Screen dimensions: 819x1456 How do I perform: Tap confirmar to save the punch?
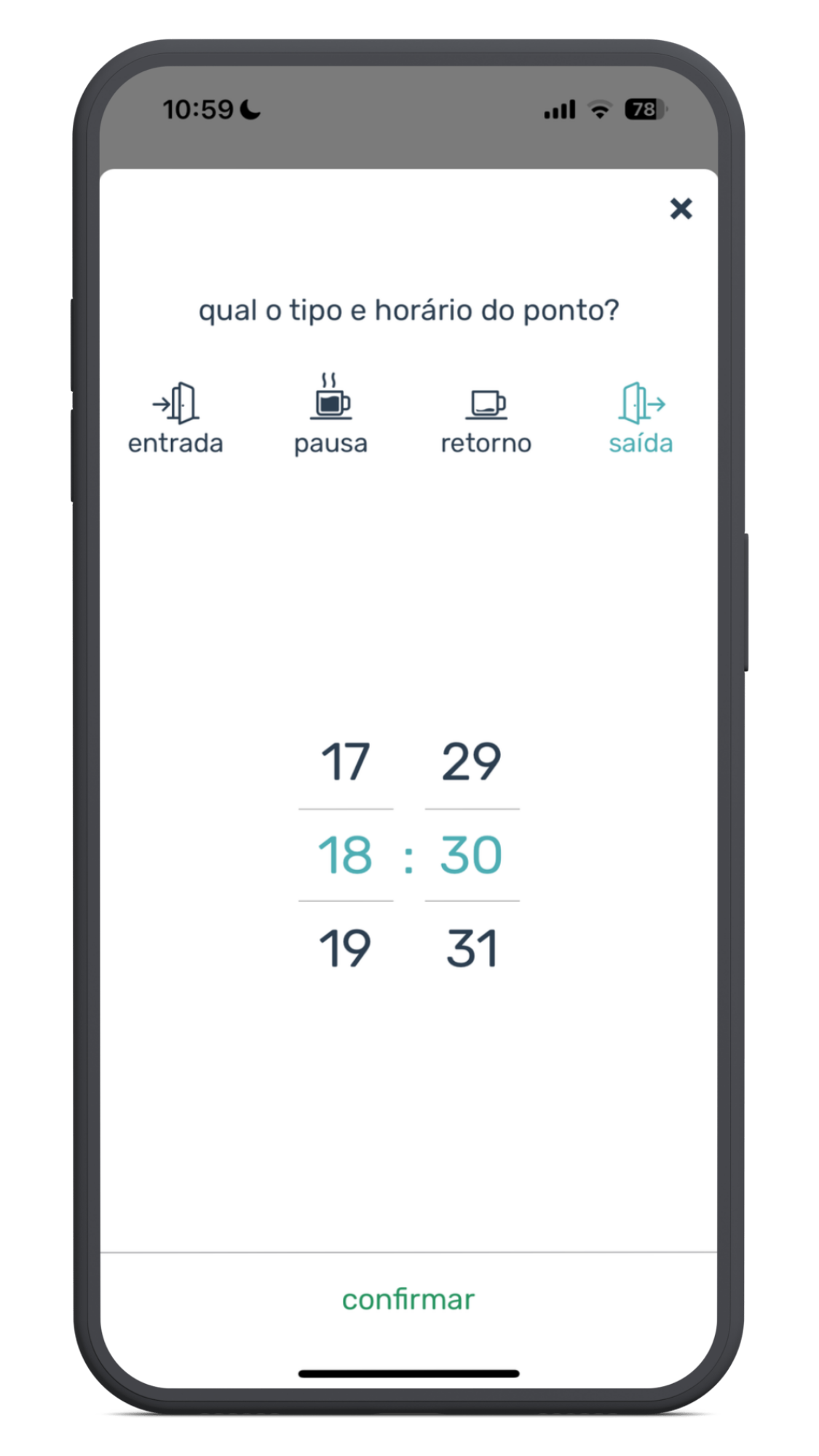point(408,1299)
